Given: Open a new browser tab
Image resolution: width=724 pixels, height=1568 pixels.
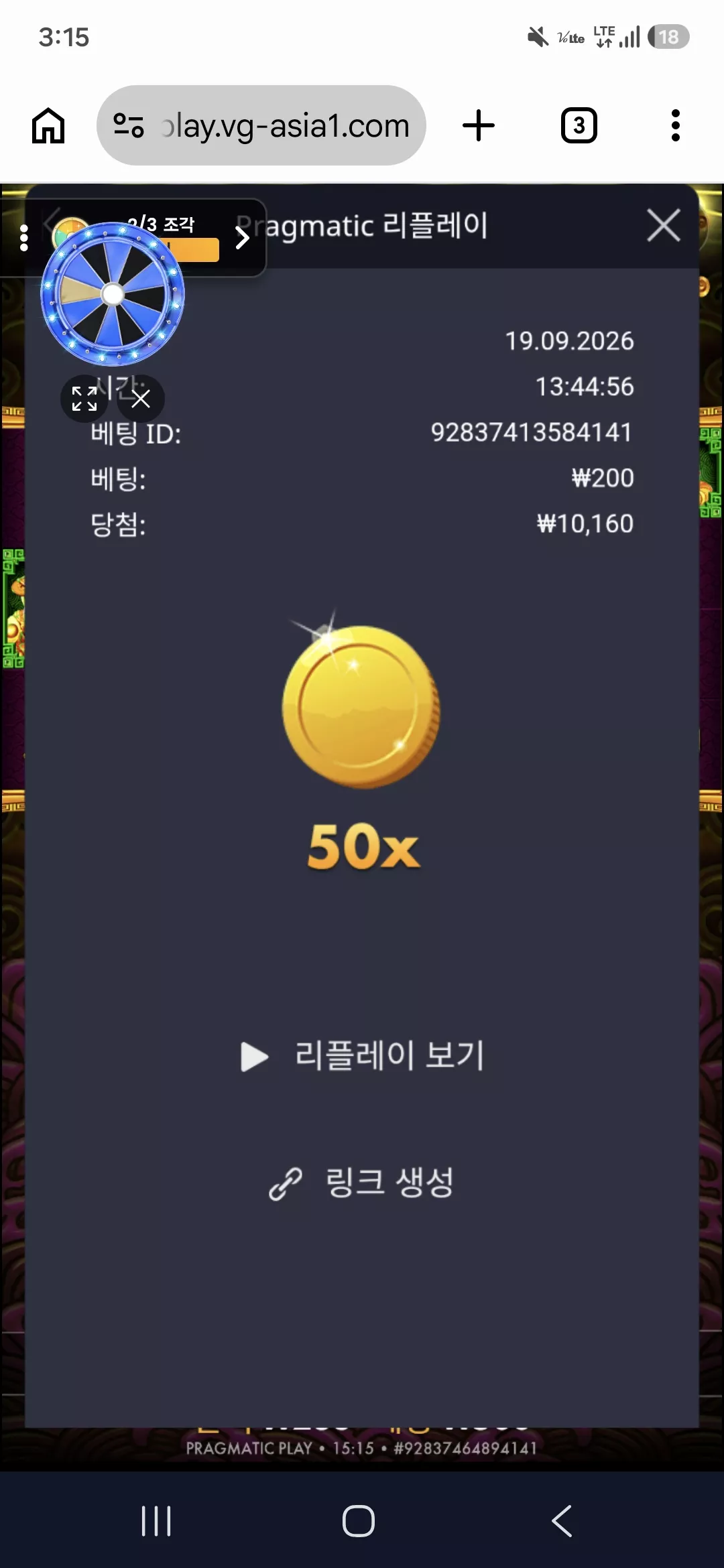Looking at the screenshot, I should tap(479, 125).
